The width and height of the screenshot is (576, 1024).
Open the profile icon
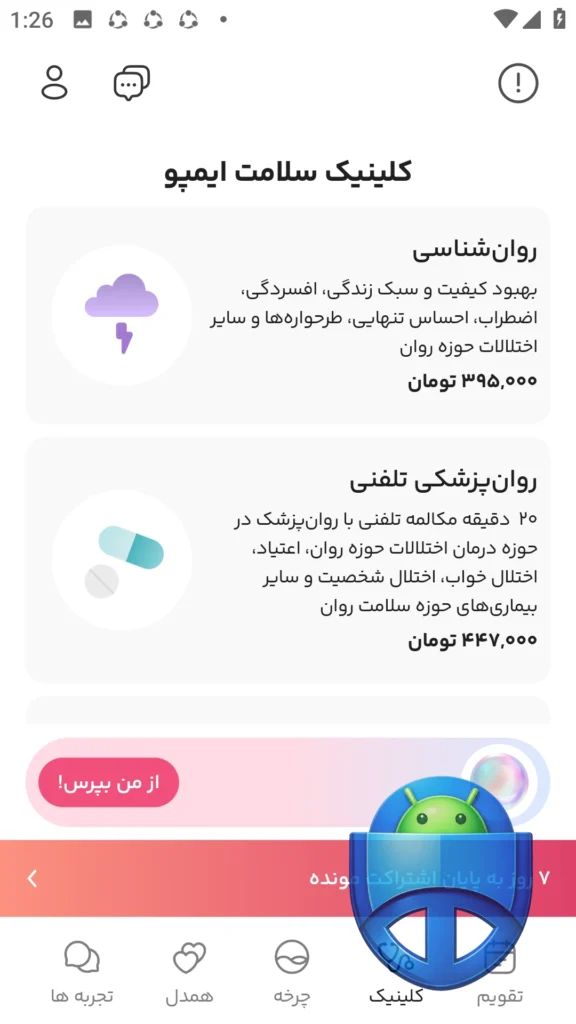(54, 82)
